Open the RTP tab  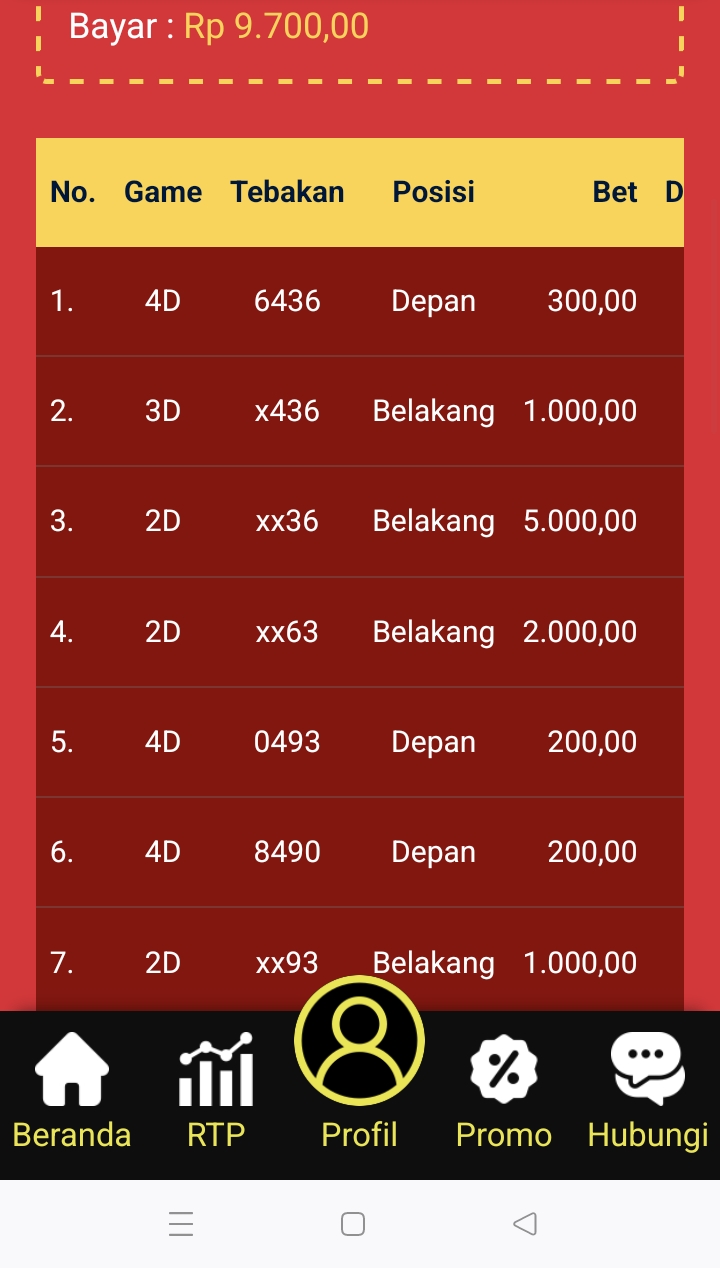[216, 1092]
